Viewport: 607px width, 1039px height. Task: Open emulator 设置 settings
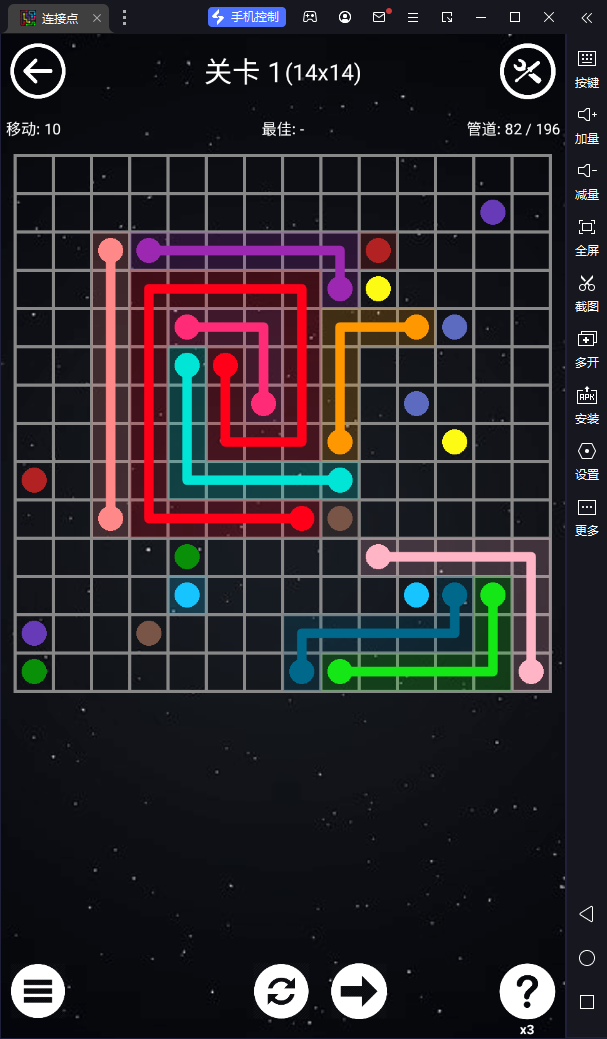587,460
